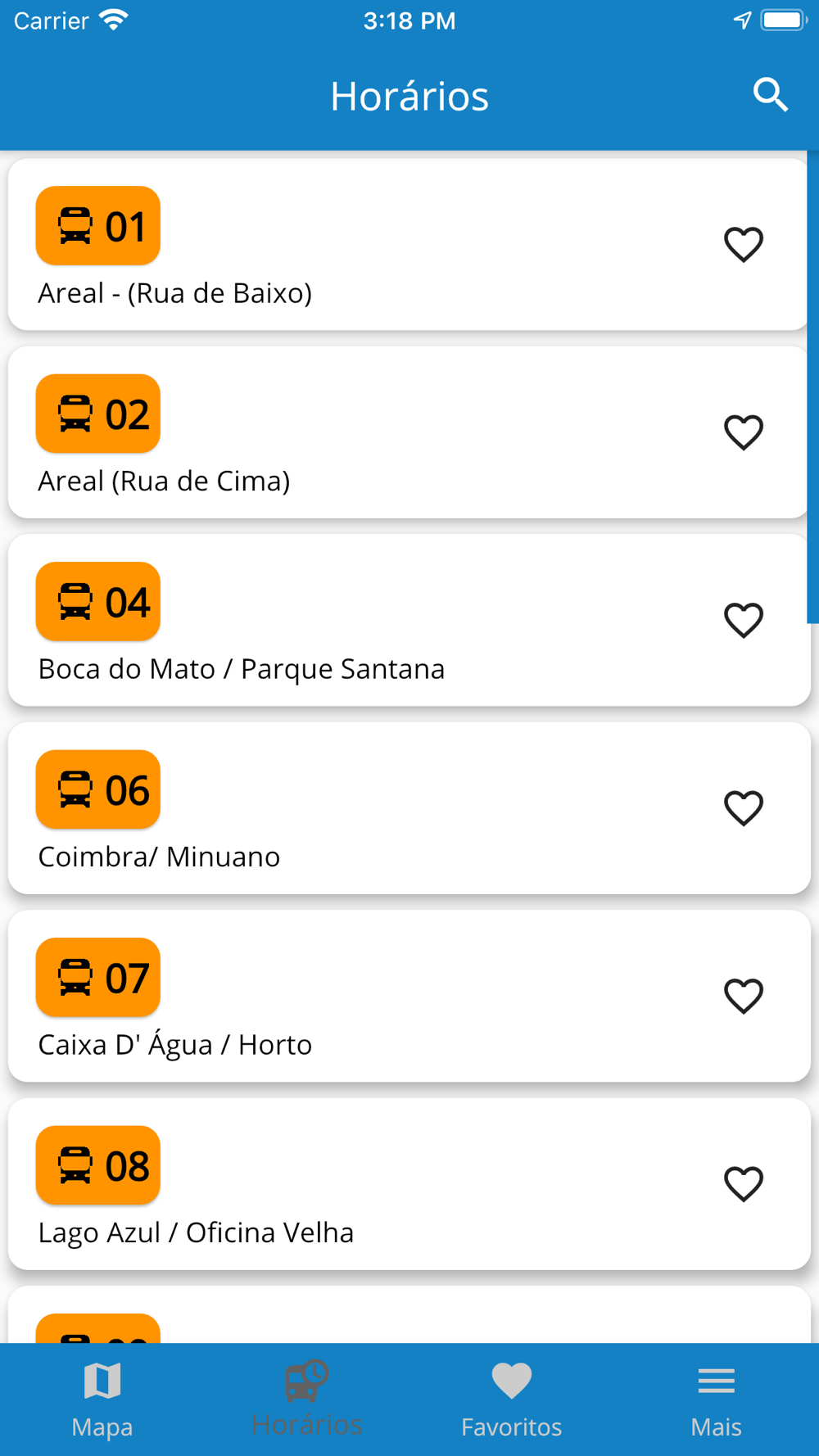This screenshot has height=1456, width=819.
Task: Open line 04 Boca do Mato / Parque Santana
Action: coord(409,620)
